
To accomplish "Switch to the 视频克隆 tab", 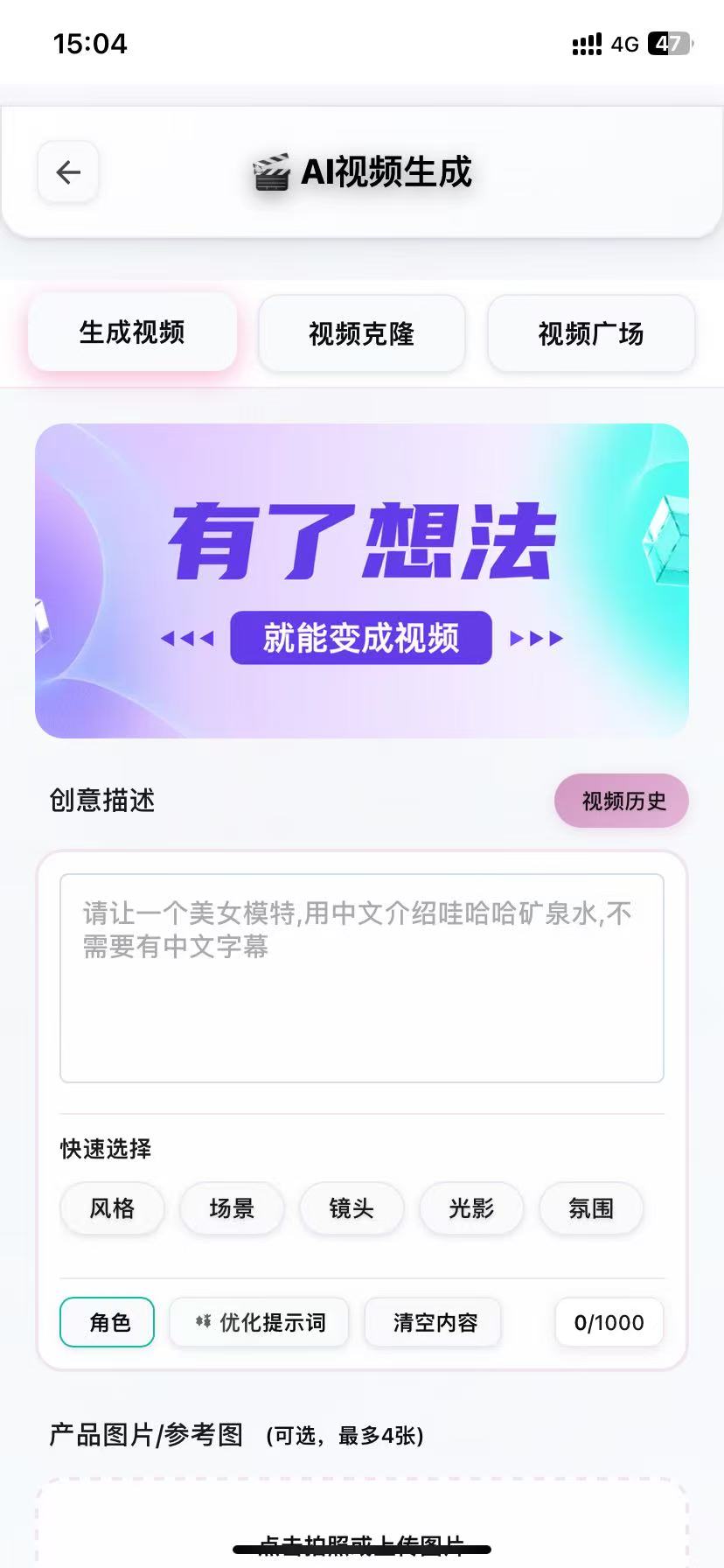I will click(362, 333).
